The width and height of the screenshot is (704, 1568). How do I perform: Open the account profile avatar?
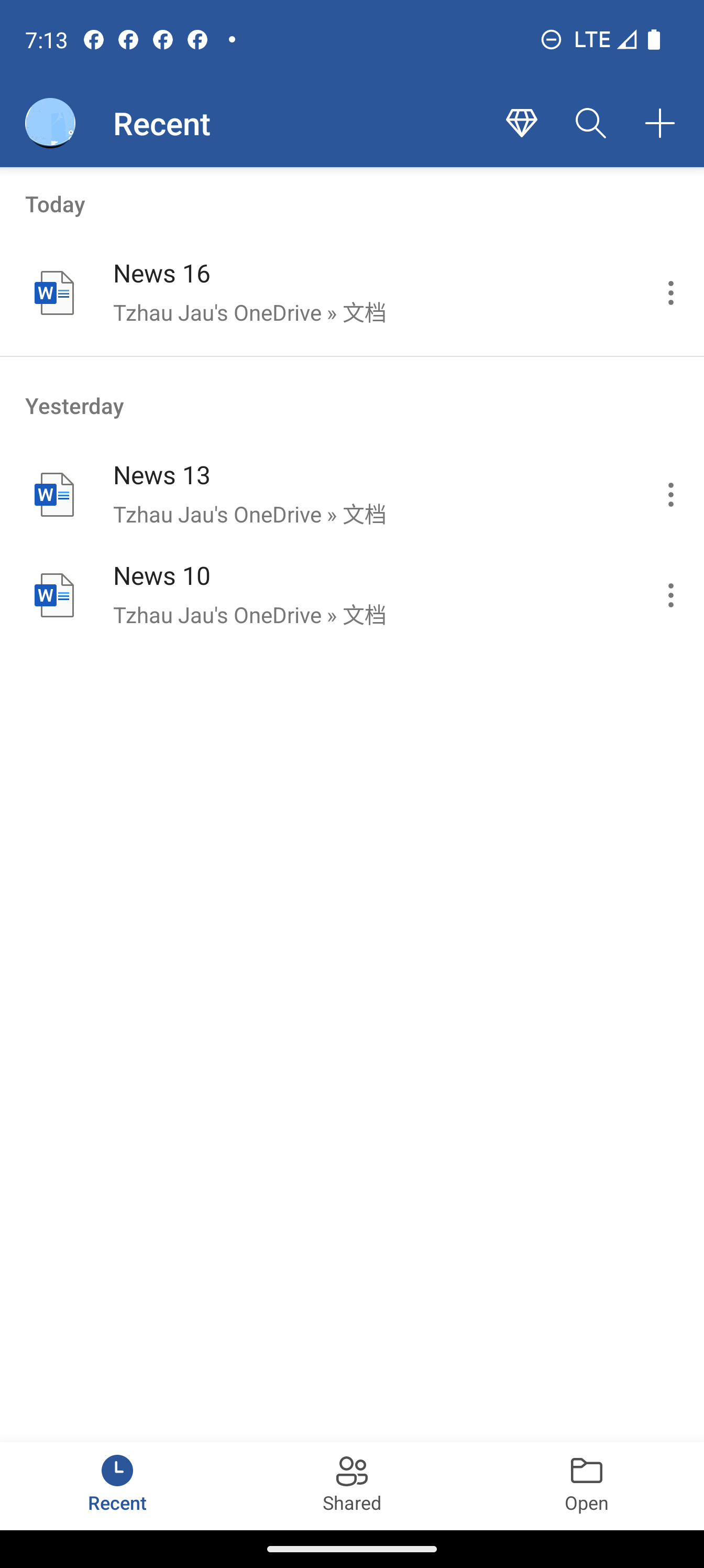click(50, 124)
